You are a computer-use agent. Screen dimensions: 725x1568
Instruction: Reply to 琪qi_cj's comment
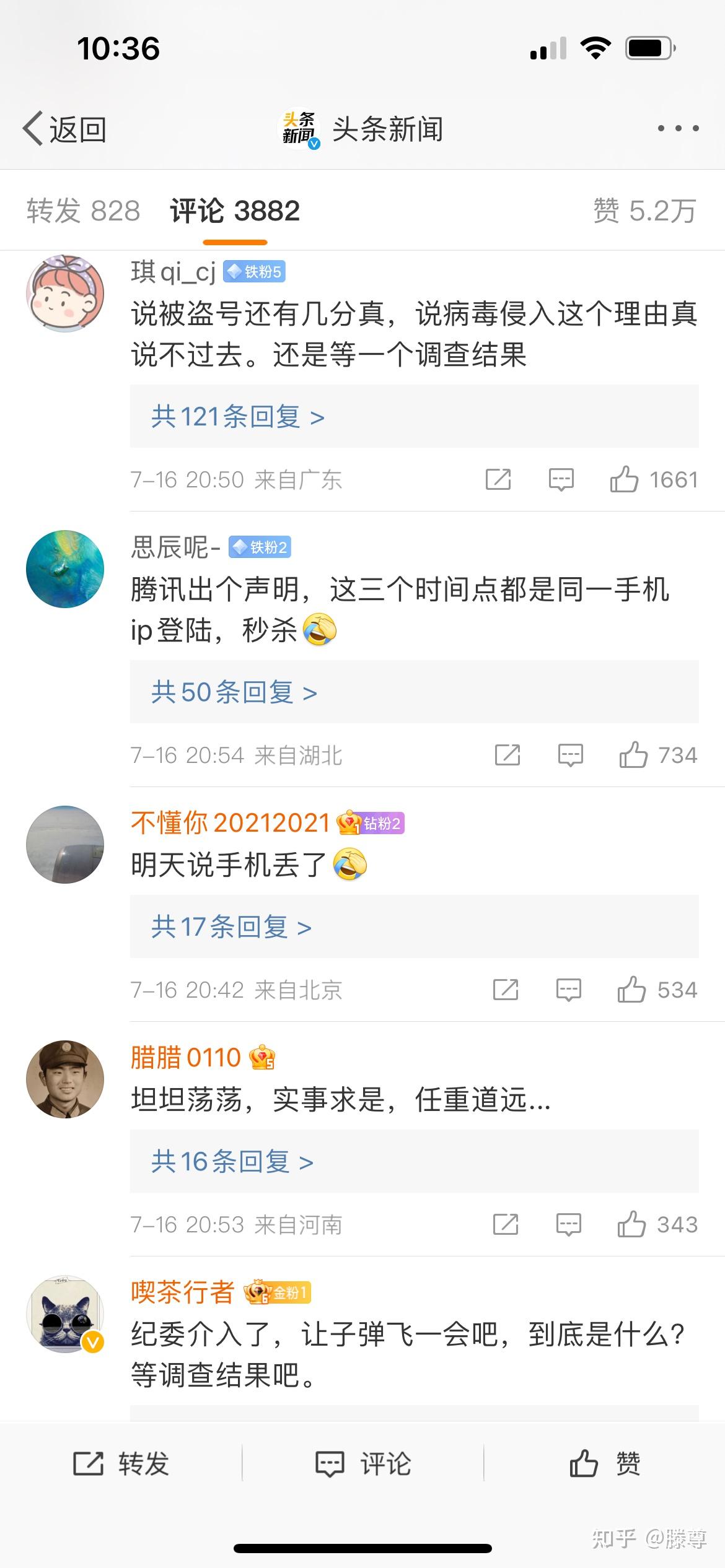(561, 480)
